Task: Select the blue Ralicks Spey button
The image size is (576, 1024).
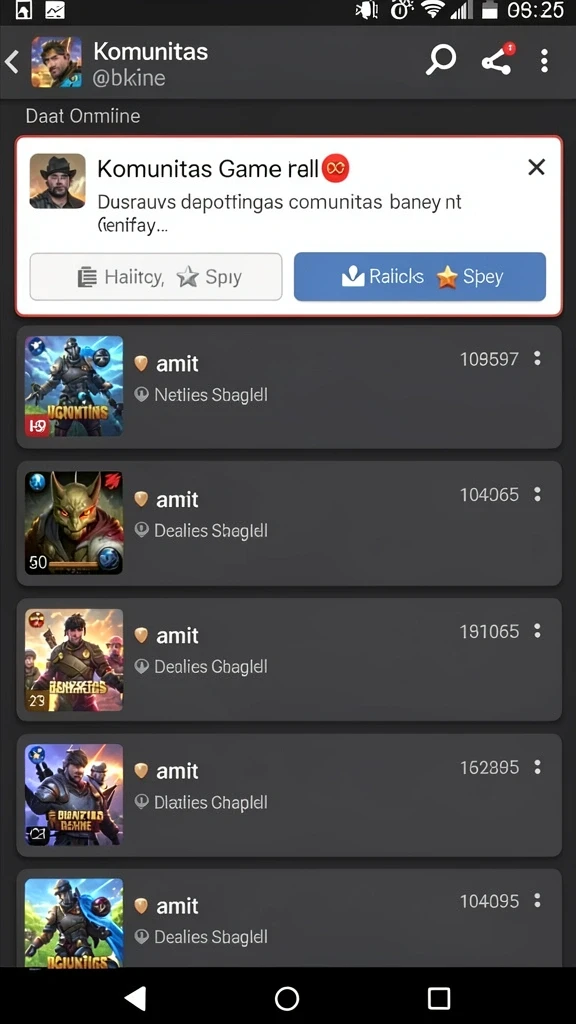Action: tap(420, 277)
